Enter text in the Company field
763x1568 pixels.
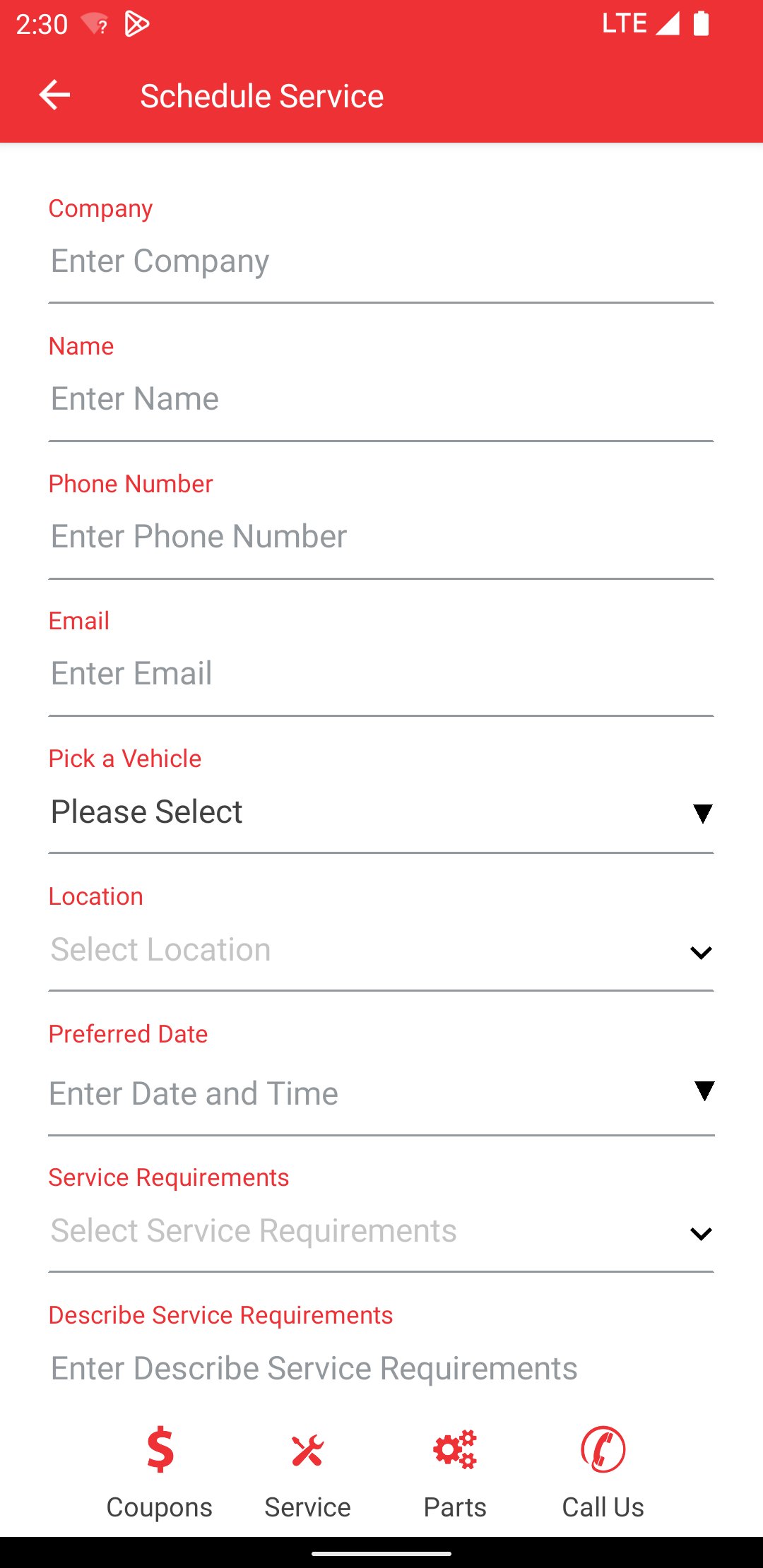(x=381, y=261)
